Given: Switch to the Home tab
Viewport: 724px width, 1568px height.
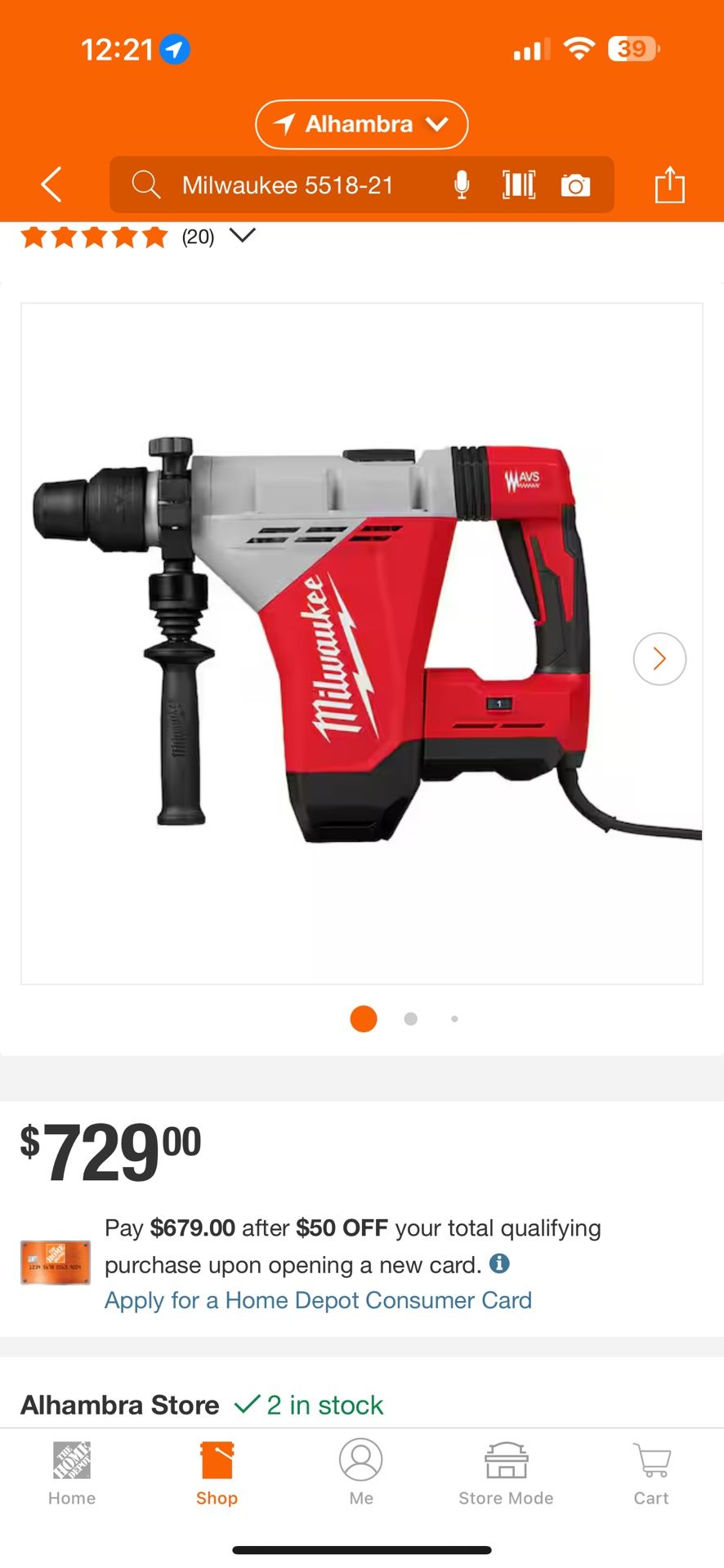Looking at the screenshot, I should (72, 1473).
